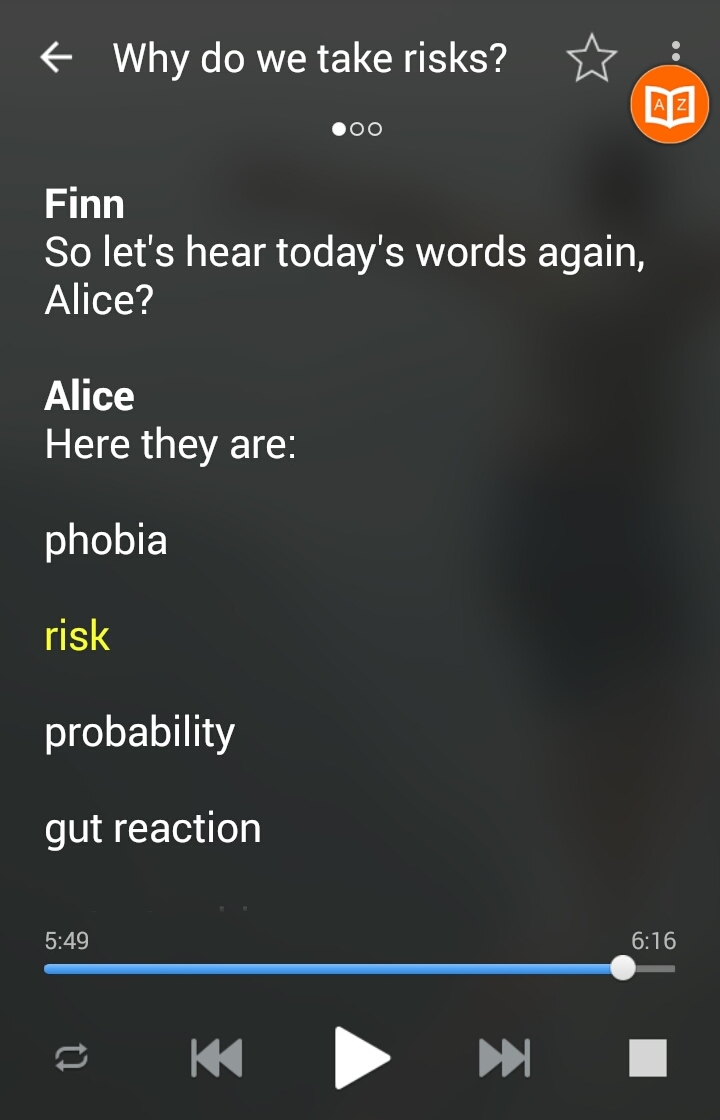This screenshot has width=720, height=1120.
Task: Mark this episode as a favorite
Action: coord(591,59)
